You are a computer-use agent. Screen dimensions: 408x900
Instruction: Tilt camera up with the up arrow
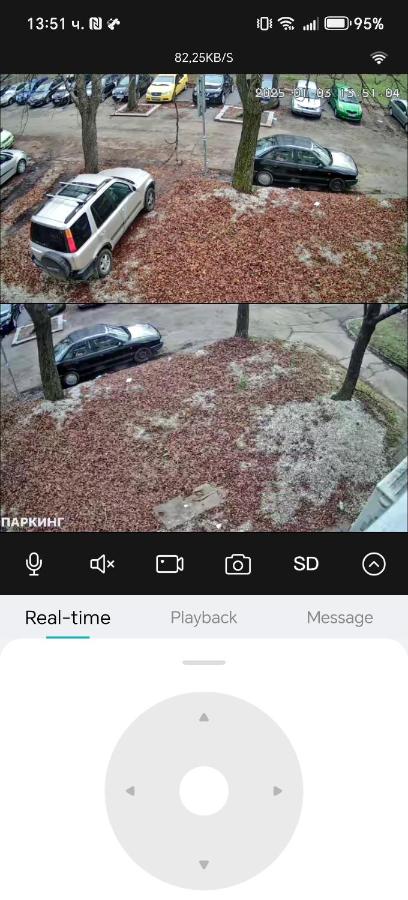pyautogui.click(x=204, y=717)
